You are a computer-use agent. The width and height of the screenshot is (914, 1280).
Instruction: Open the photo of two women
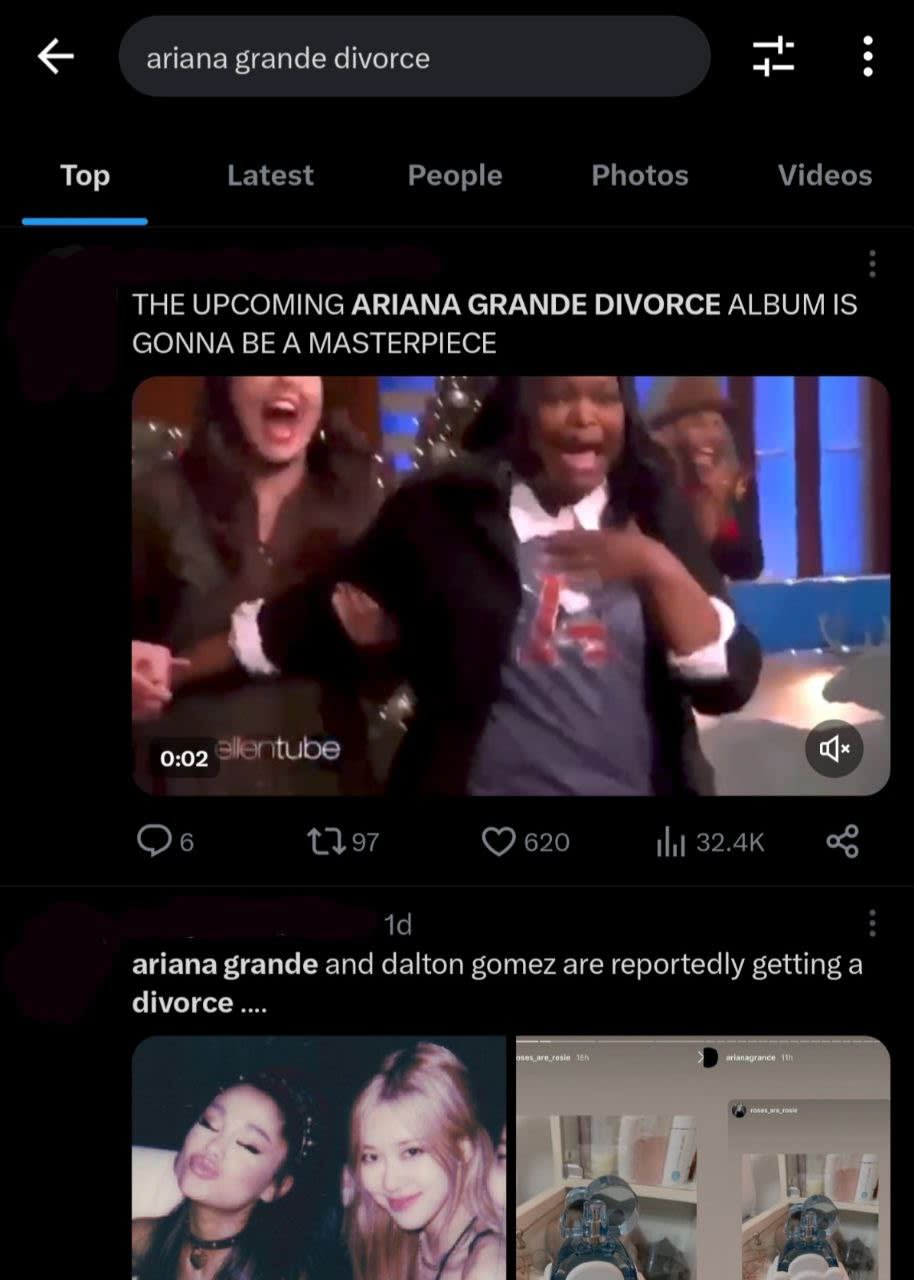click(x=320, y=1160)
